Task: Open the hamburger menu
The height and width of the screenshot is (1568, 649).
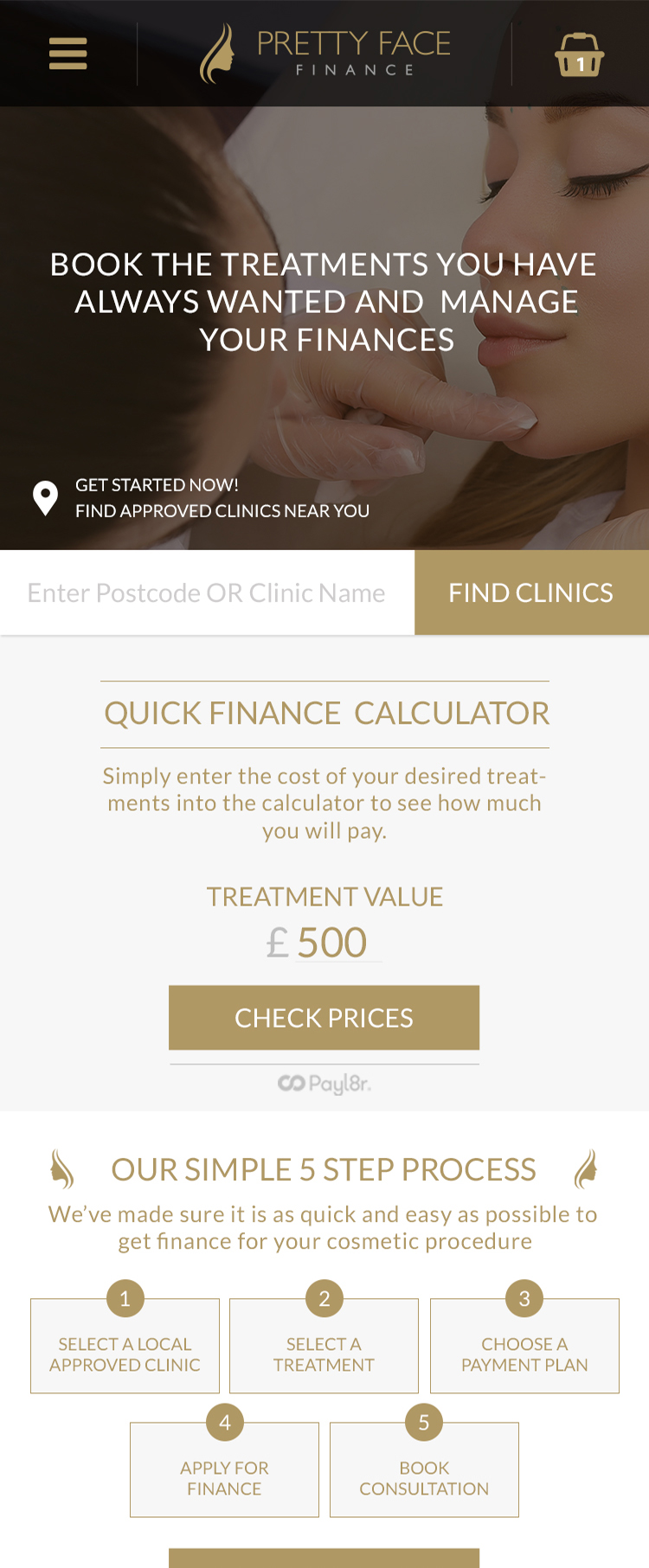Action: (67, 54)
